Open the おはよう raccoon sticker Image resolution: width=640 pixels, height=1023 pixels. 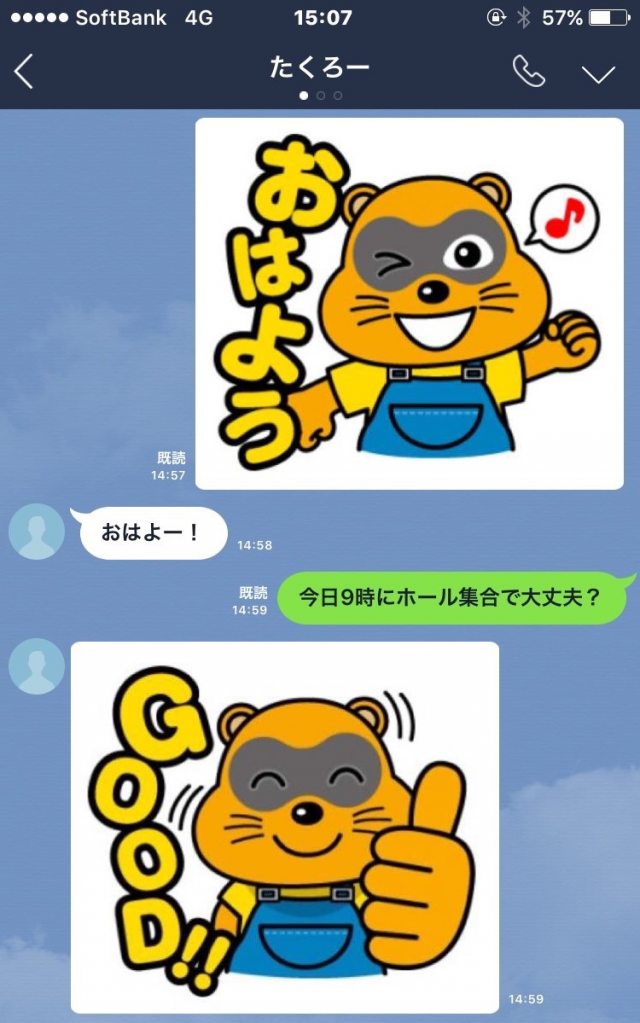click(409, 304)
